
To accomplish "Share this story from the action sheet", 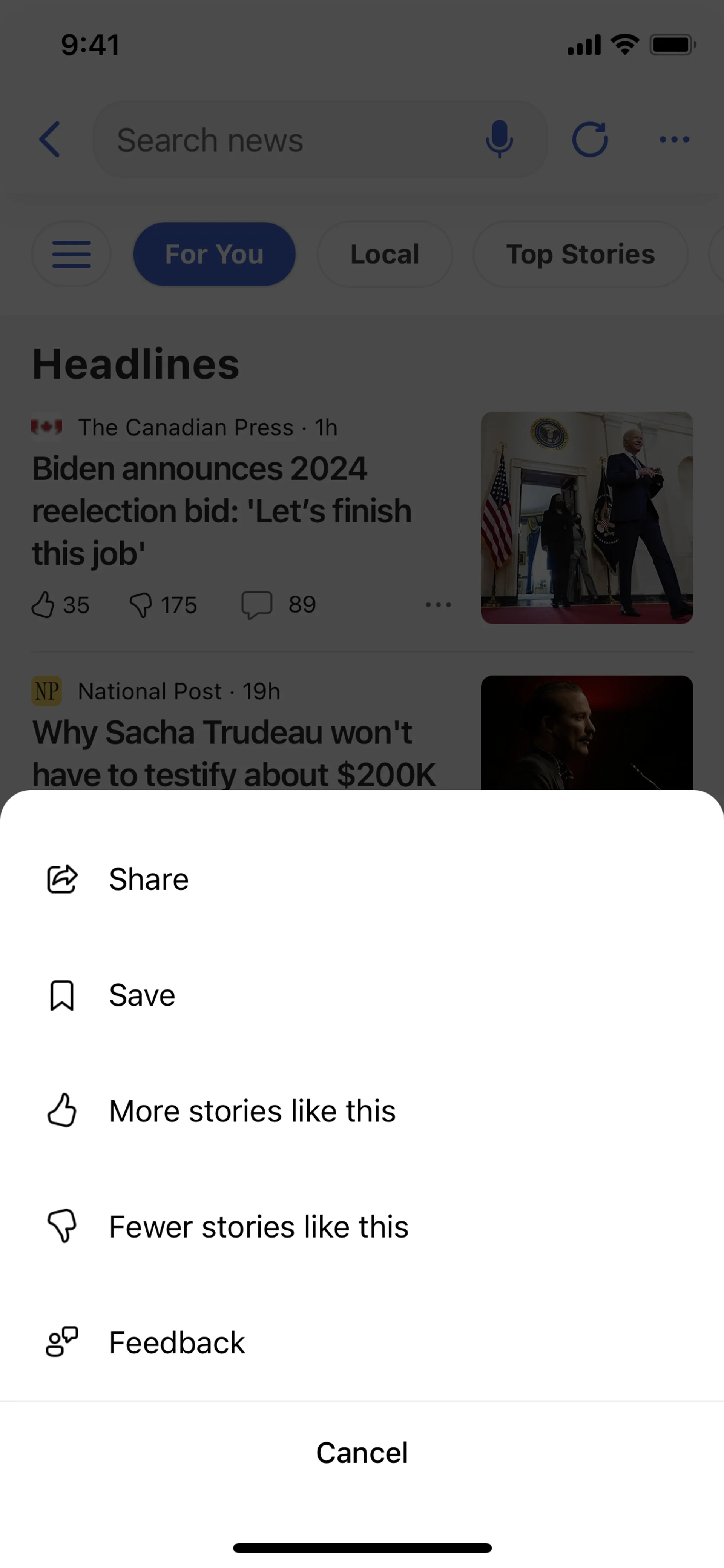I will point(149,879).
